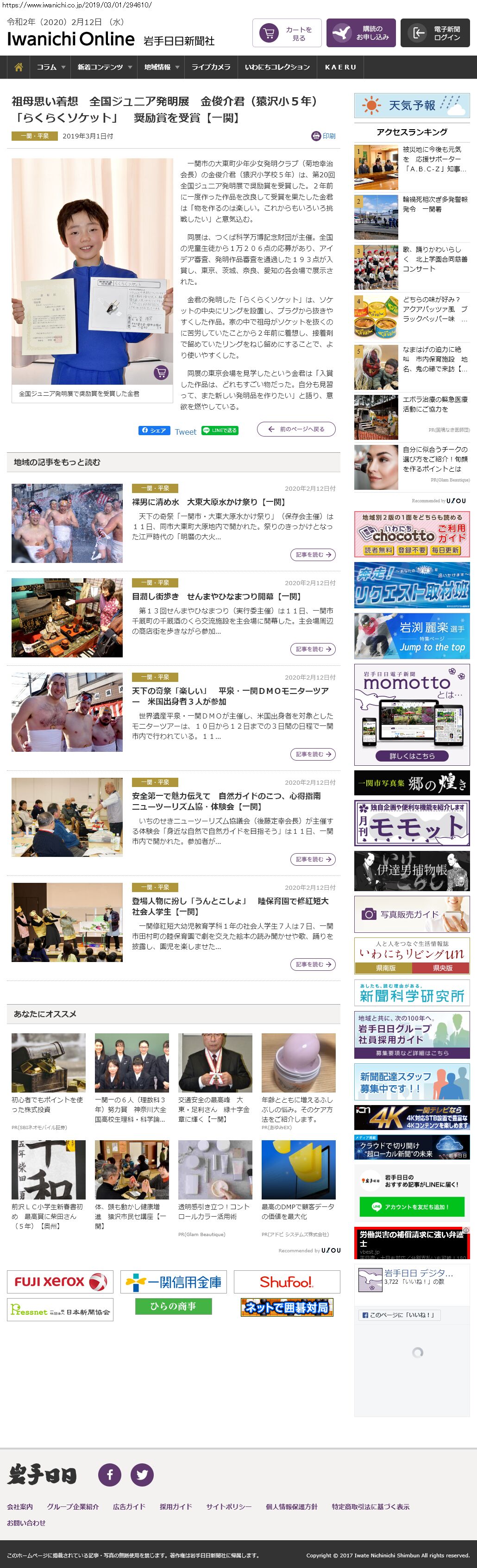The height and width of the screenshot is (1568, 477).
Task: Open the 写真販売ガイド banner
Action: [x=411, y=914]
